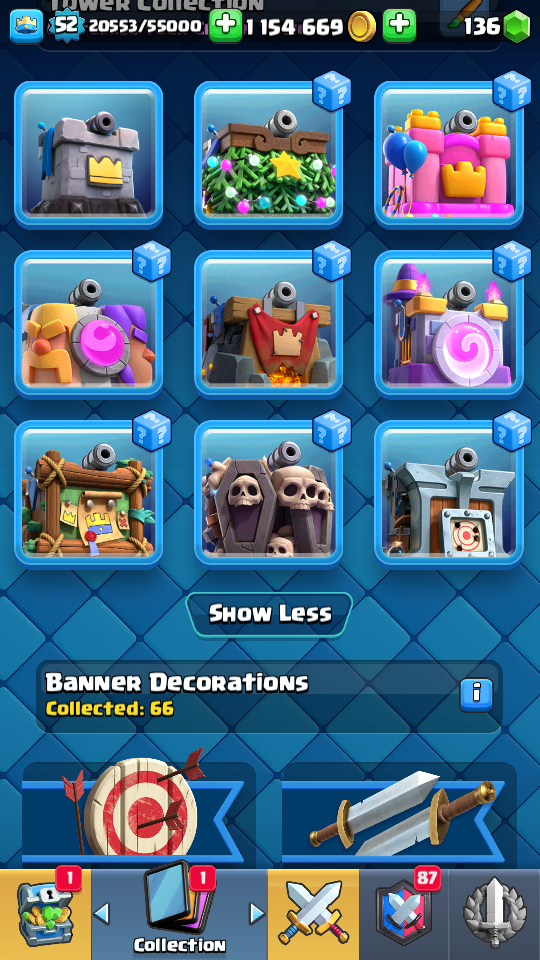
Task: Open the jungle map tower skin
Action: pyautogui.click(x=89, y=493)
